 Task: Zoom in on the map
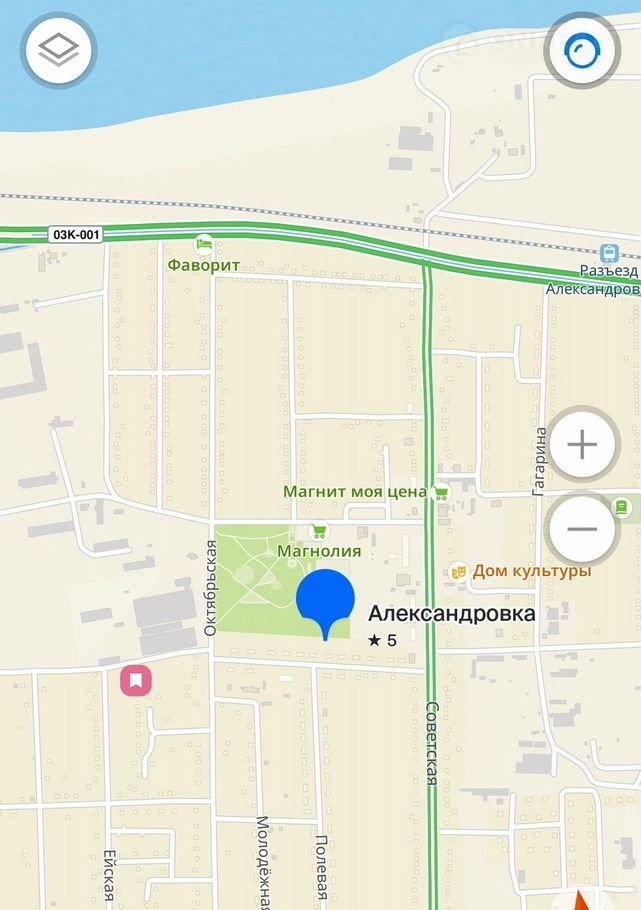tap(583, 445)
